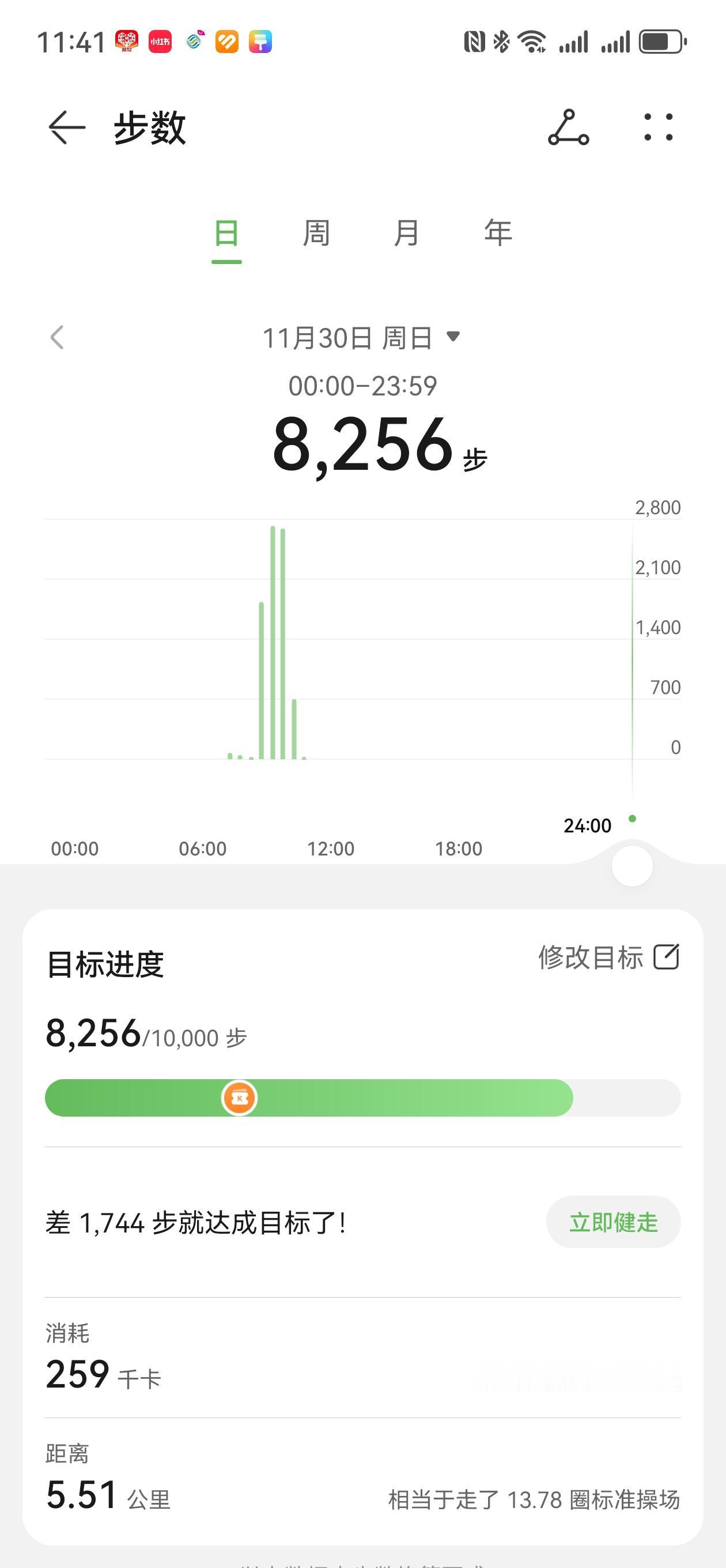Tap the orange badge on the progress bar

[x=239, y=1097]
